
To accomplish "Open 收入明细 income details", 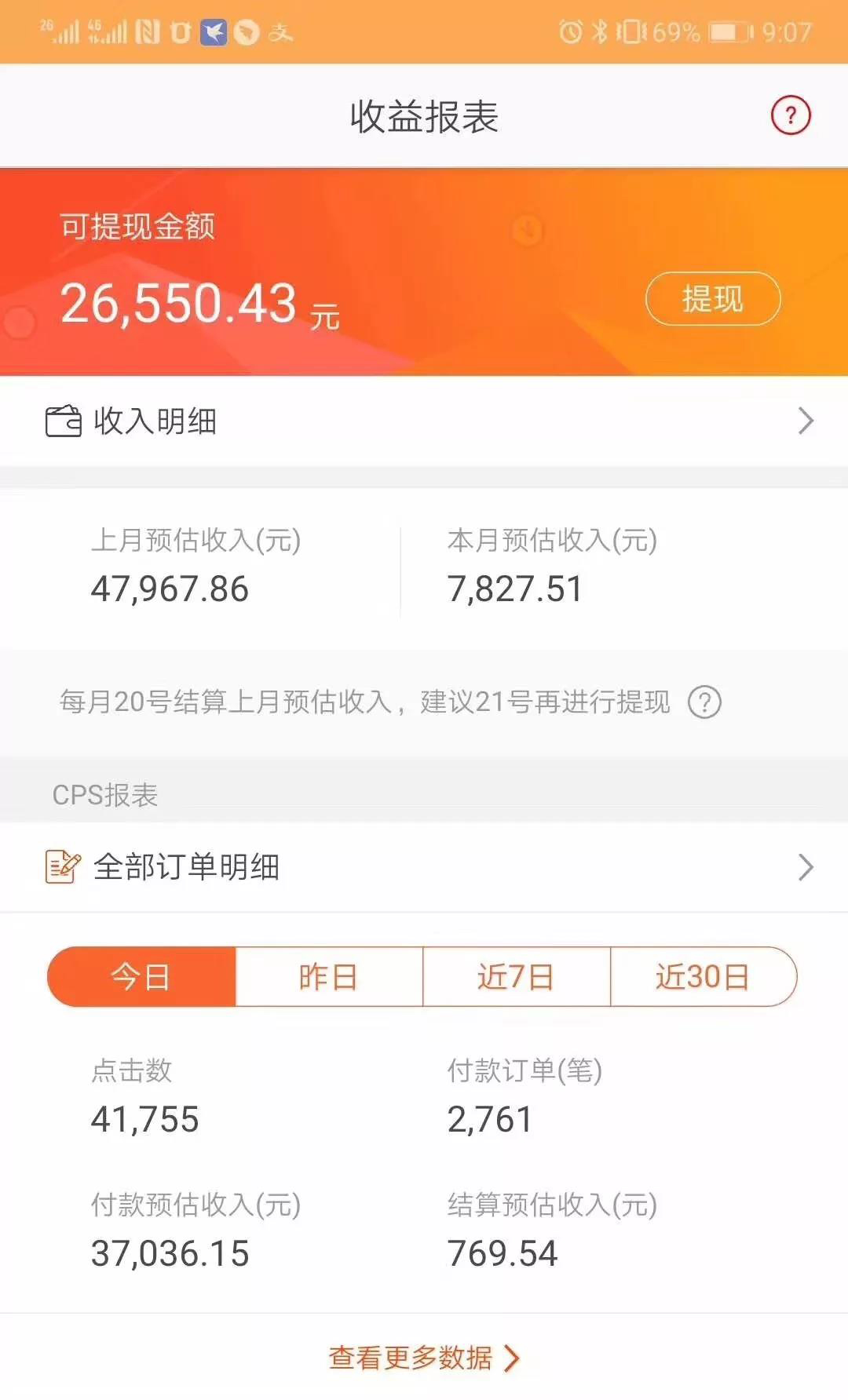I will (x=424, y=421).
